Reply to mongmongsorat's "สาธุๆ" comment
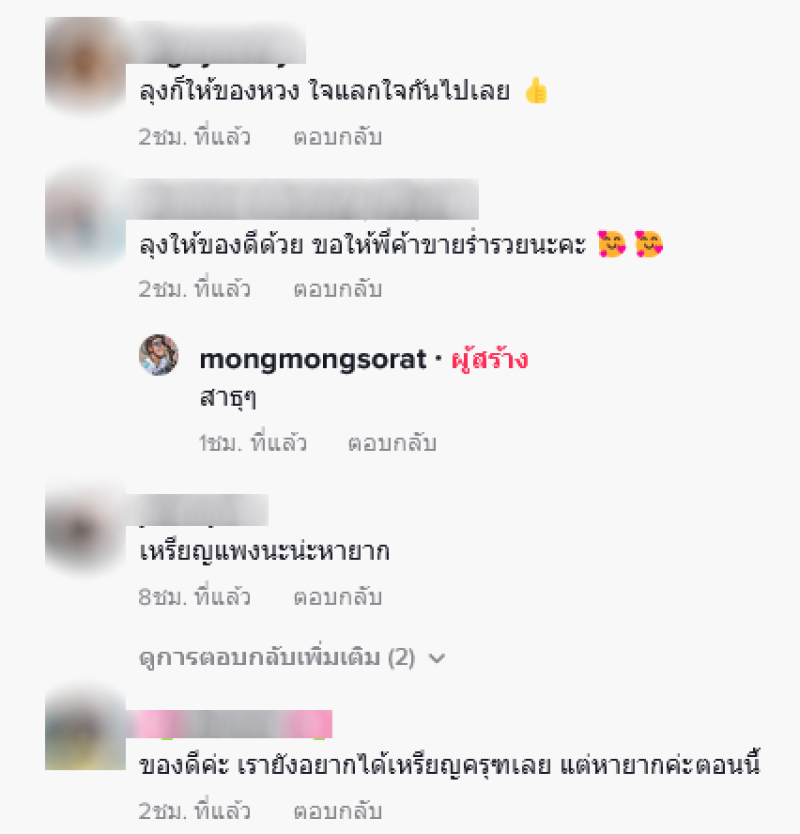 coord(392,442)
